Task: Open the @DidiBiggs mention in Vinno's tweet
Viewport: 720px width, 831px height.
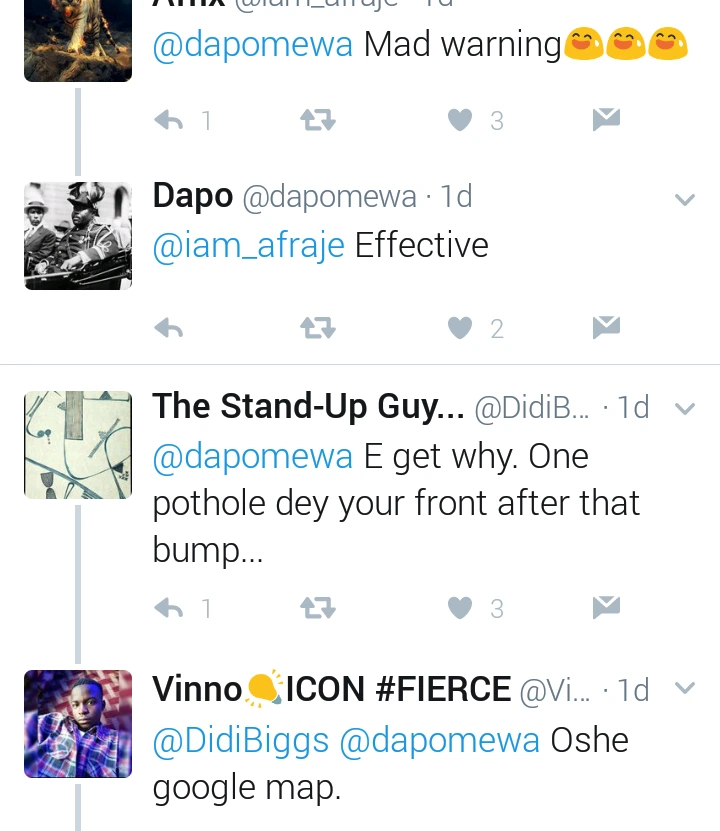Action: 240,741
